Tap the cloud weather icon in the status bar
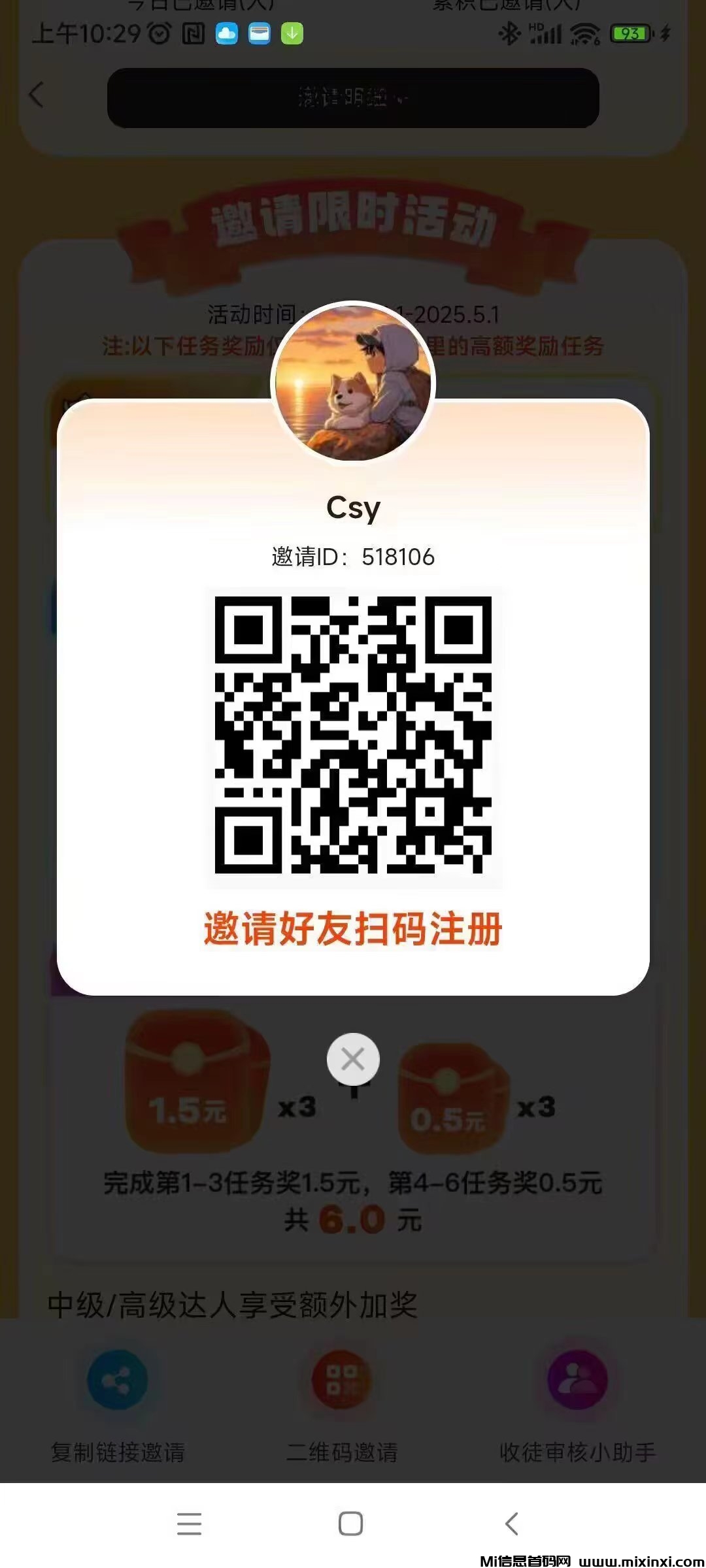706x1568 pixels. pos(226,33)
